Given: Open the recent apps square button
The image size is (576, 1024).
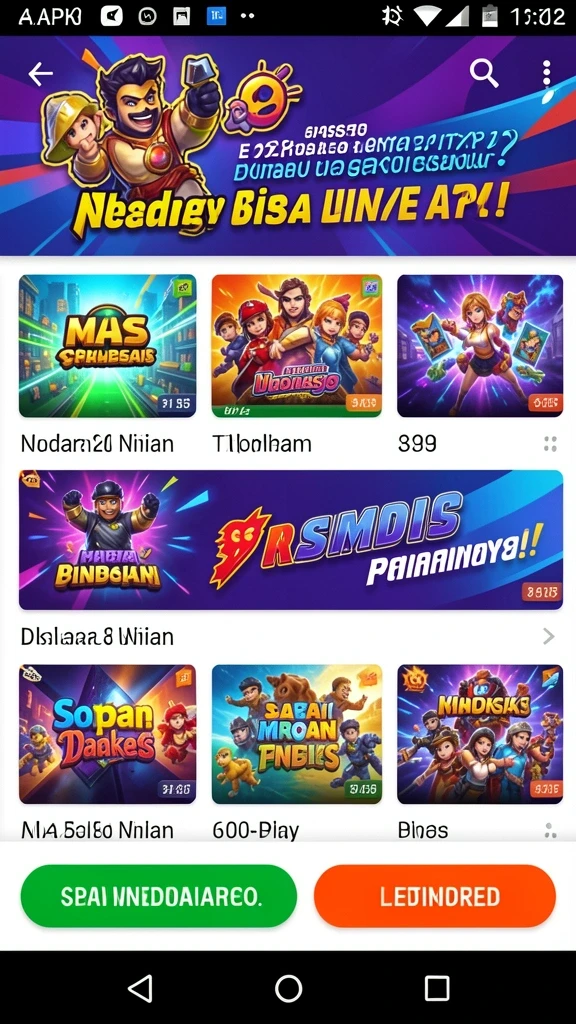Looking at the screenshot, I should point(437,988).
